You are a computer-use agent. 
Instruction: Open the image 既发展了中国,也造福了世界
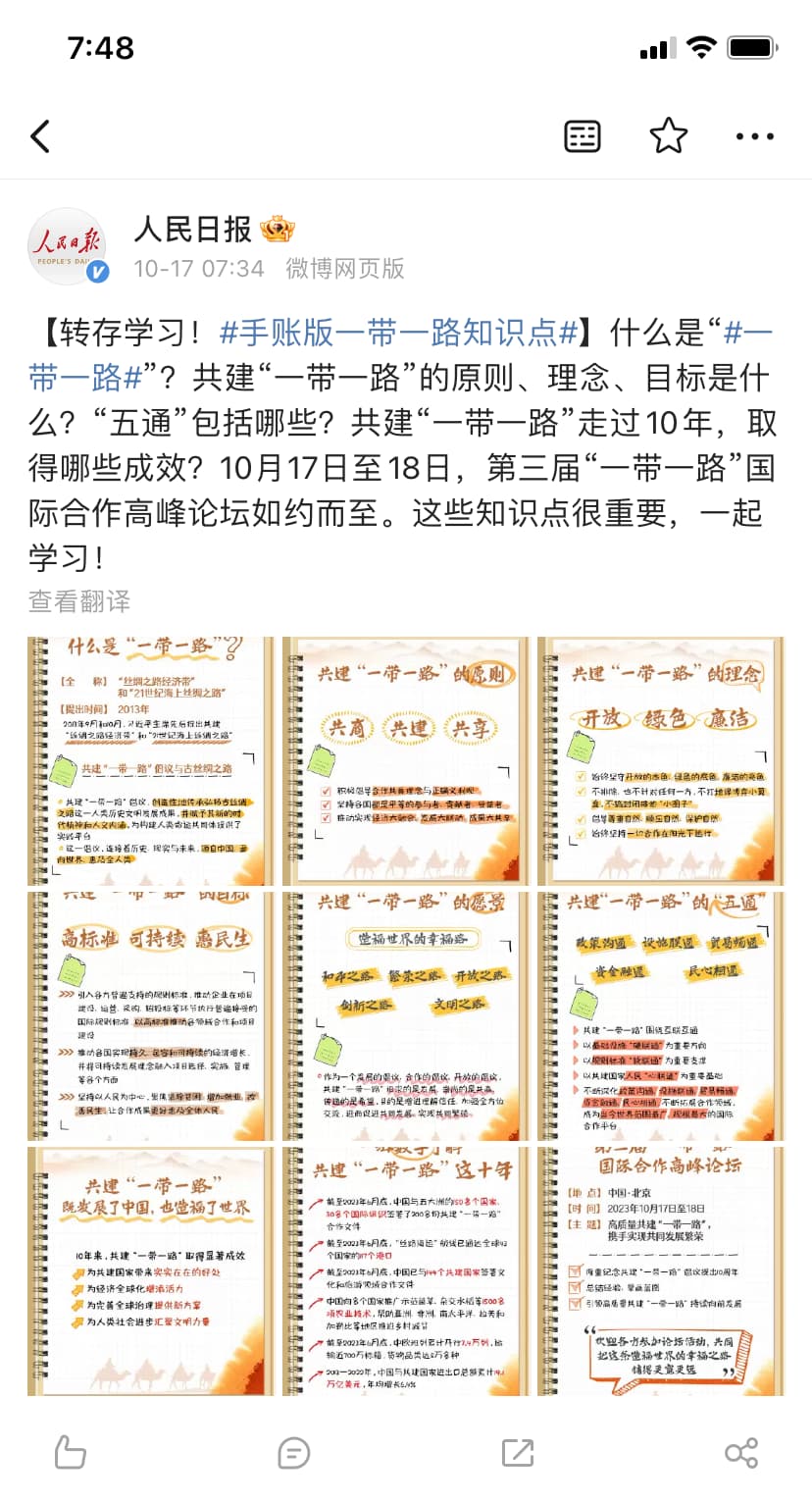tap(151, 1270)
